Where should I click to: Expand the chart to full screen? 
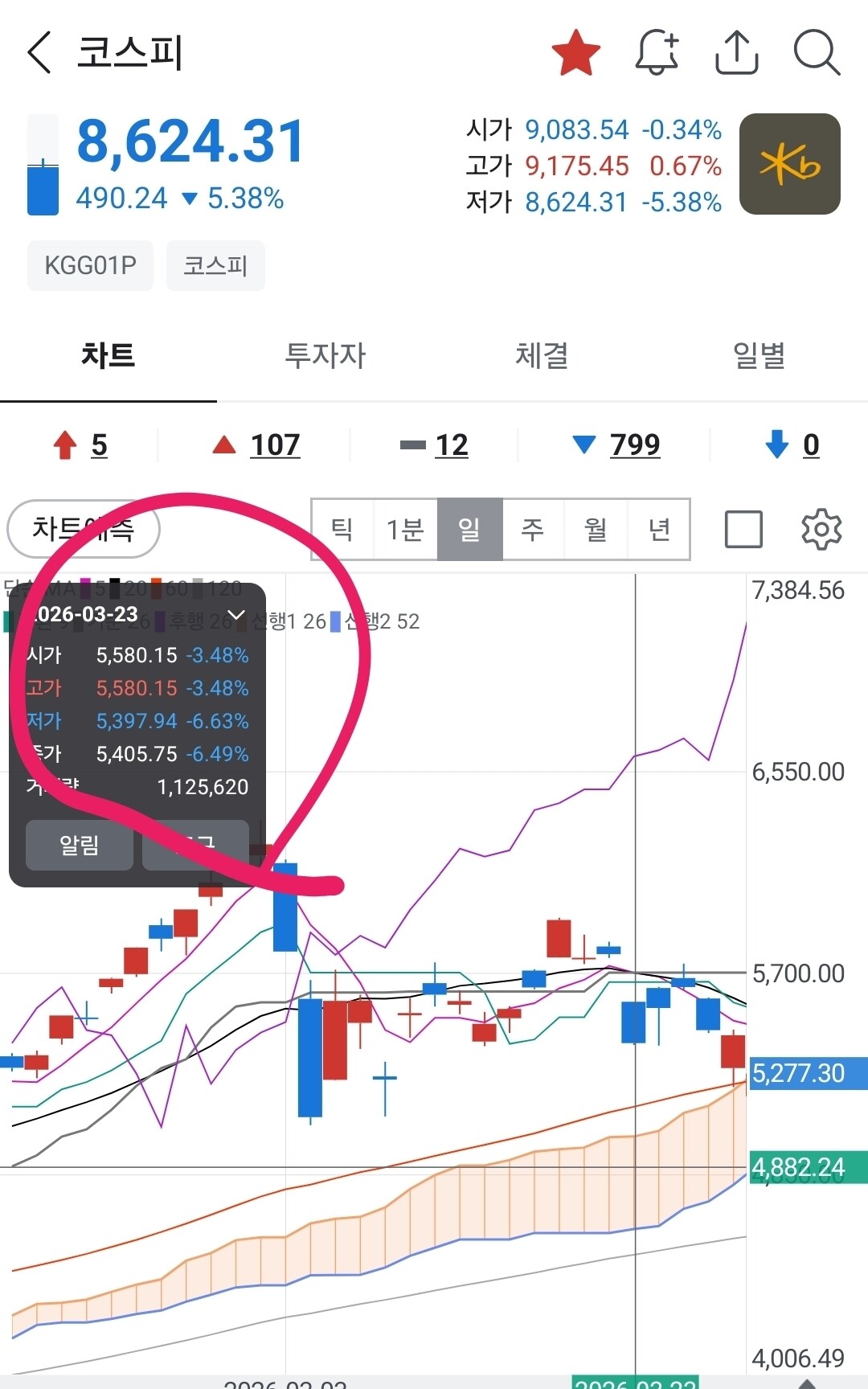(743, 530)
